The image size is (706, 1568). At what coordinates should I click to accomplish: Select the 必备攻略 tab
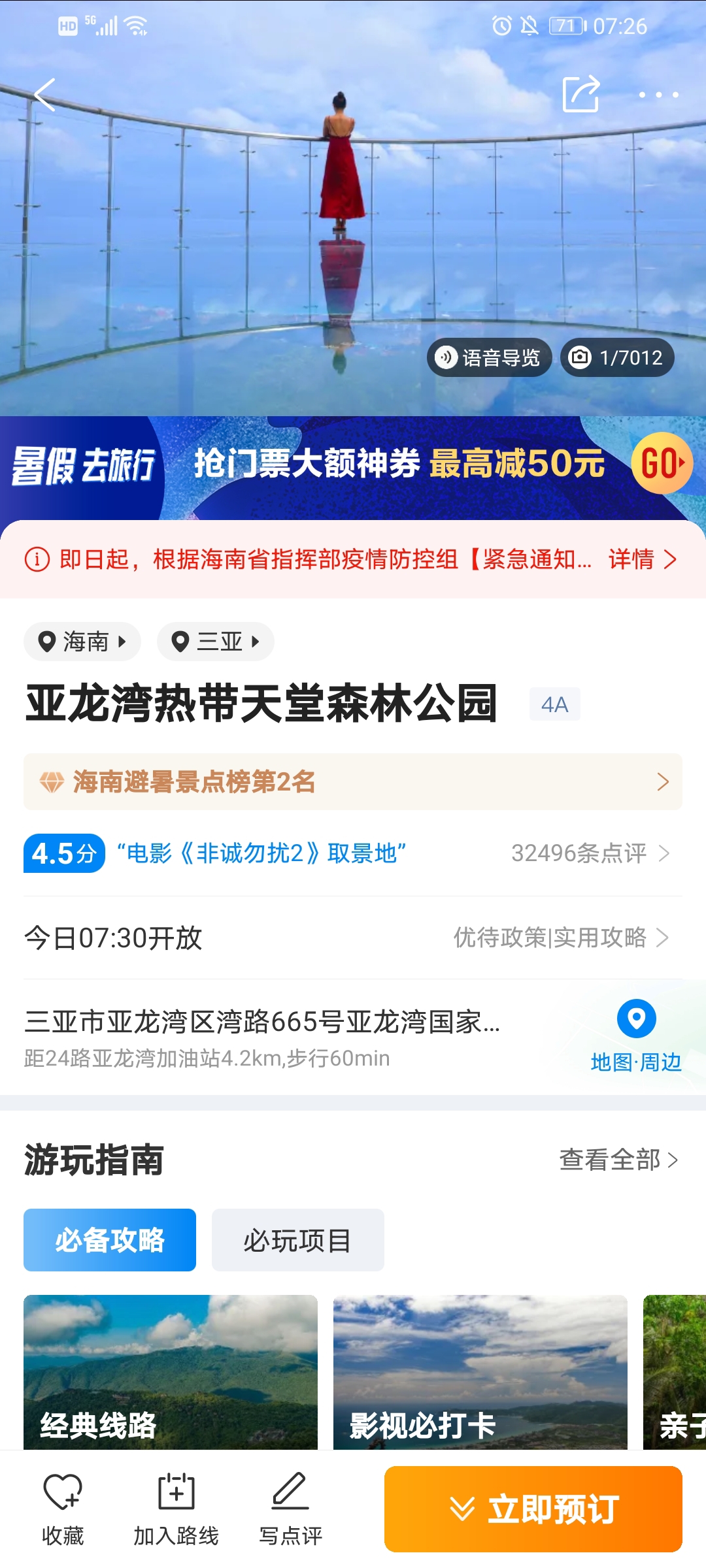pyautogui.click(x=110, y=1240)
